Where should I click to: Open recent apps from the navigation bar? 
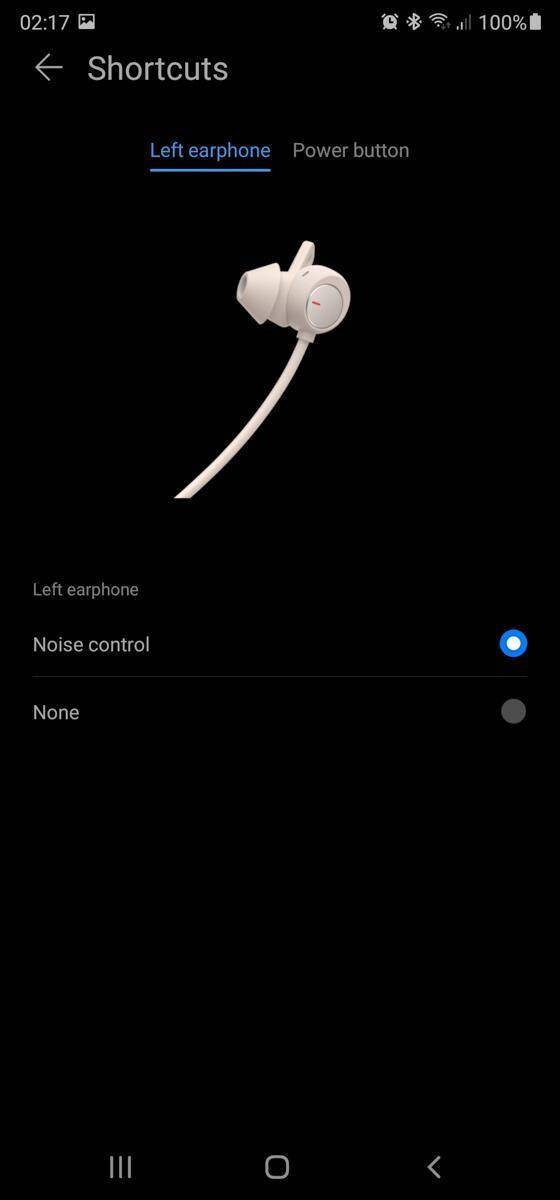point(120,1166)
